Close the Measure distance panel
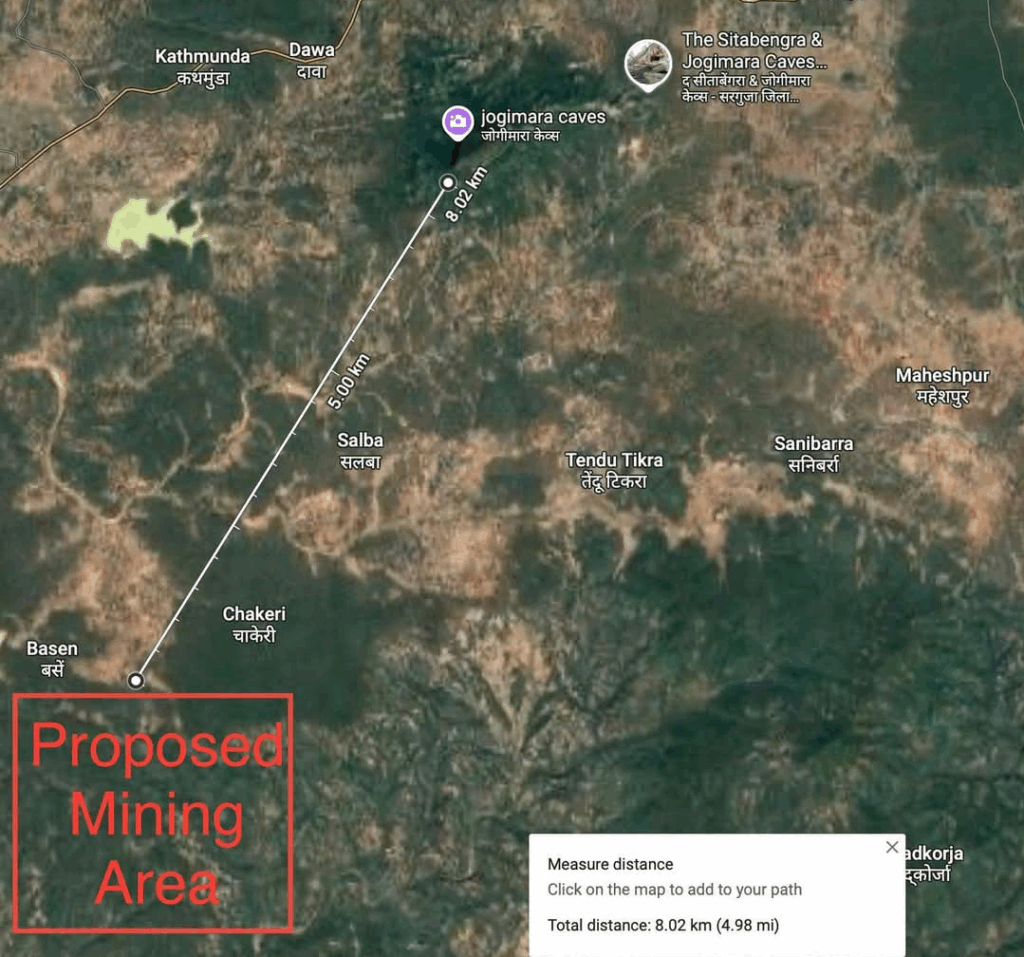 (892, 847)
